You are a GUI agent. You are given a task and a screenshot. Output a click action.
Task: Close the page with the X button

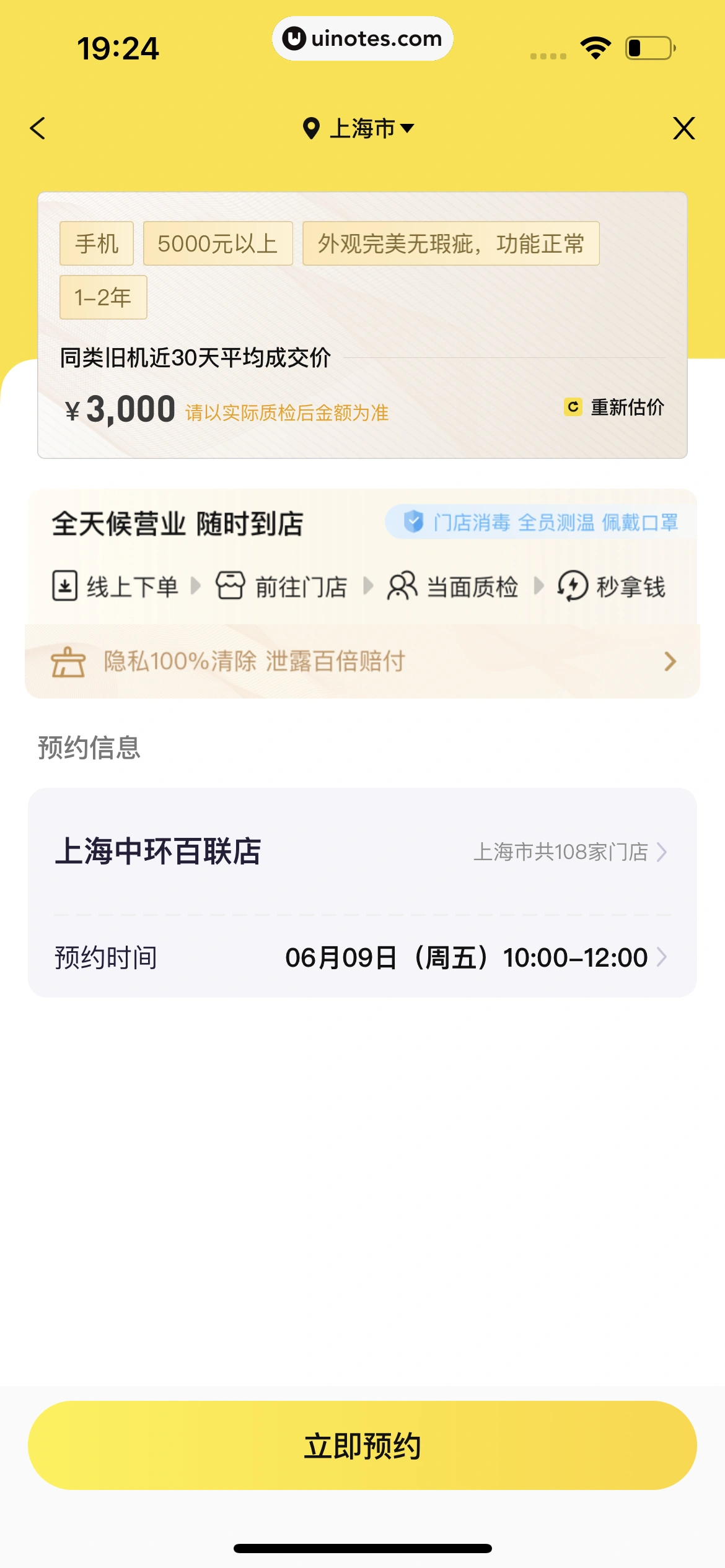(x=684, y=128)
